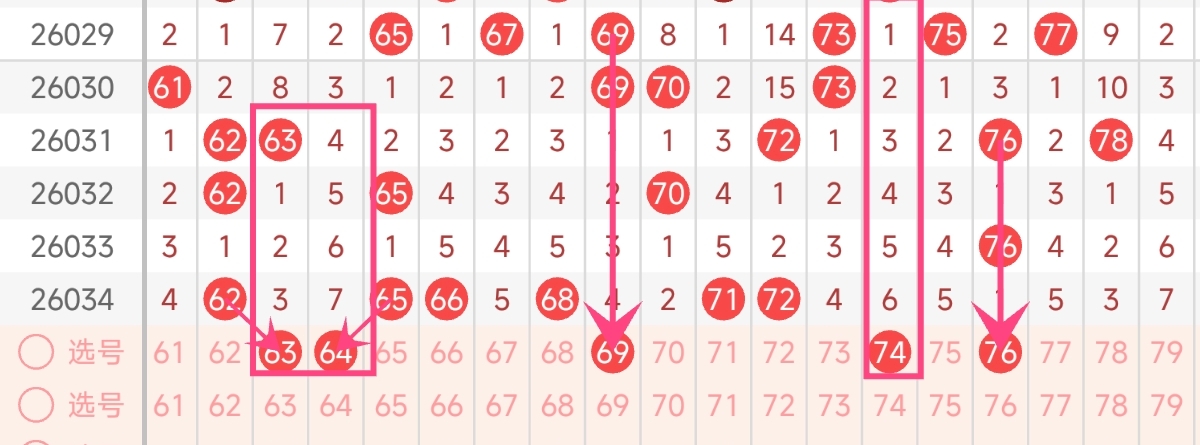Select number 62 in the second 选号 row
The height and width of the screenshot is (445, 1200).
(x=225, y=406)
